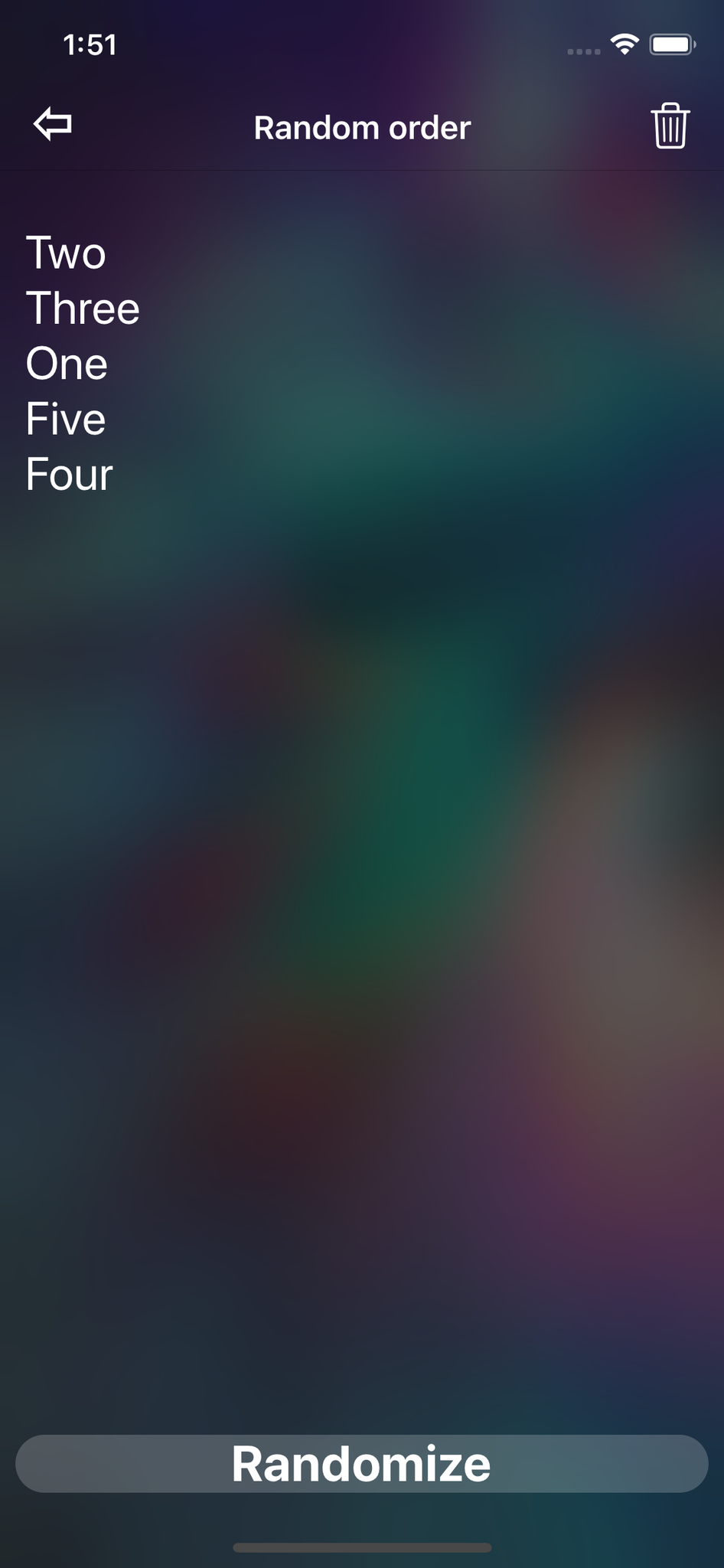The image size is (724, 1568).
Task: Go back using the arrow icon
Action: pyautogui.click(x=53, y=125)
